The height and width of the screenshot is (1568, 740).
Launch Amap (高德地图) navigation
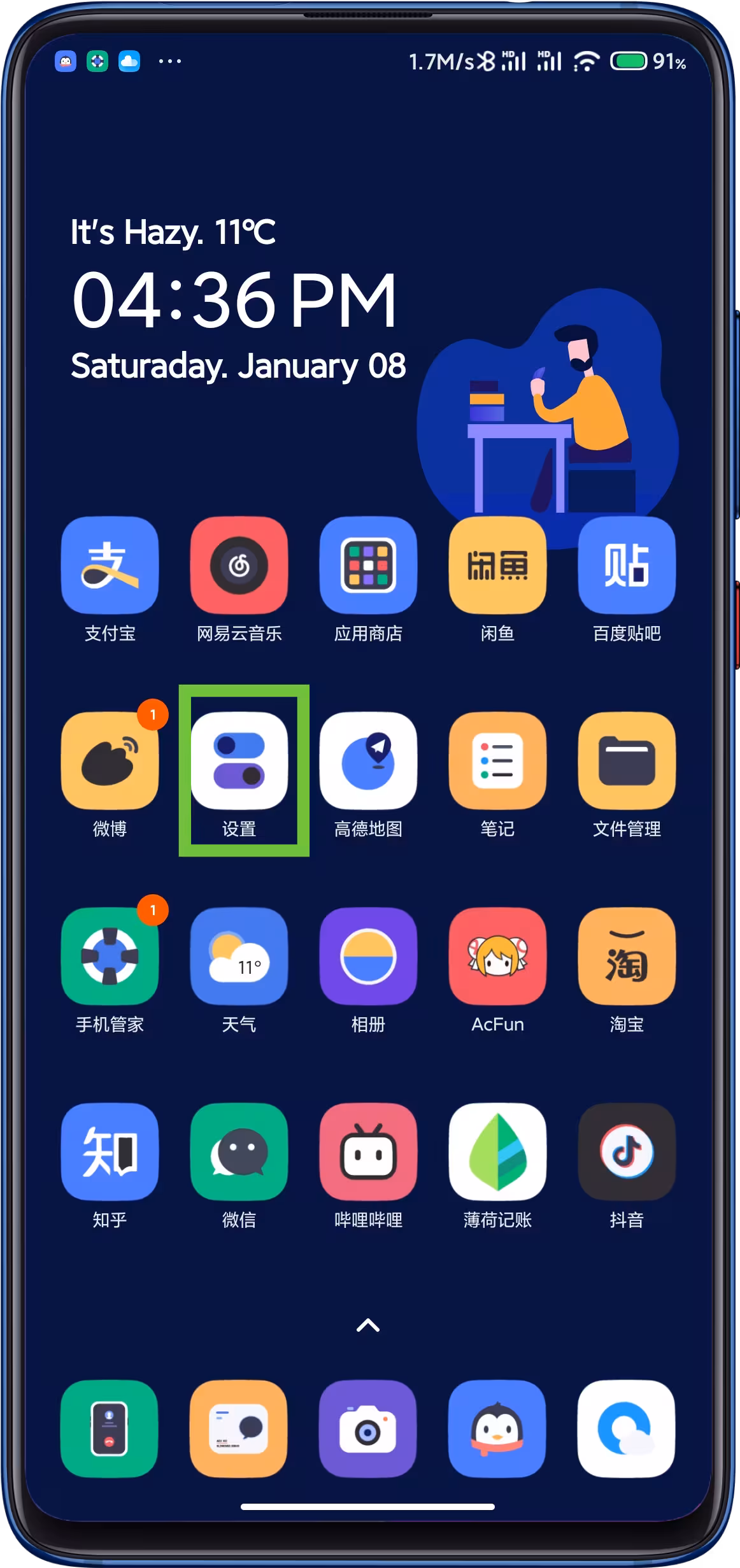tap(368, 760)
